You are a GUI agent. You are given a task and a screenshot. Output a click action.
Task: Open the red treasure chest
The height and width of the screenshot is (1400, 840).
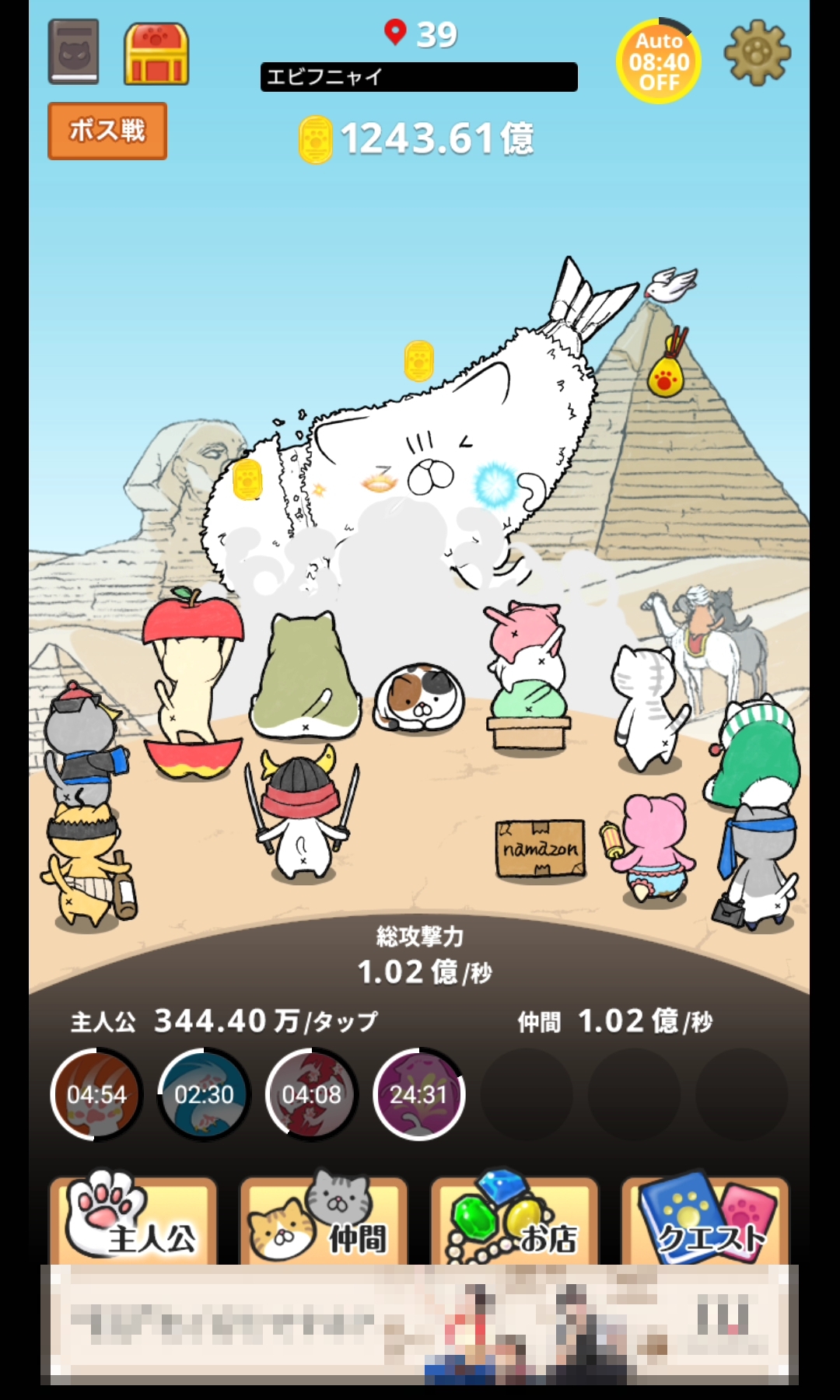tap(156, 54)
